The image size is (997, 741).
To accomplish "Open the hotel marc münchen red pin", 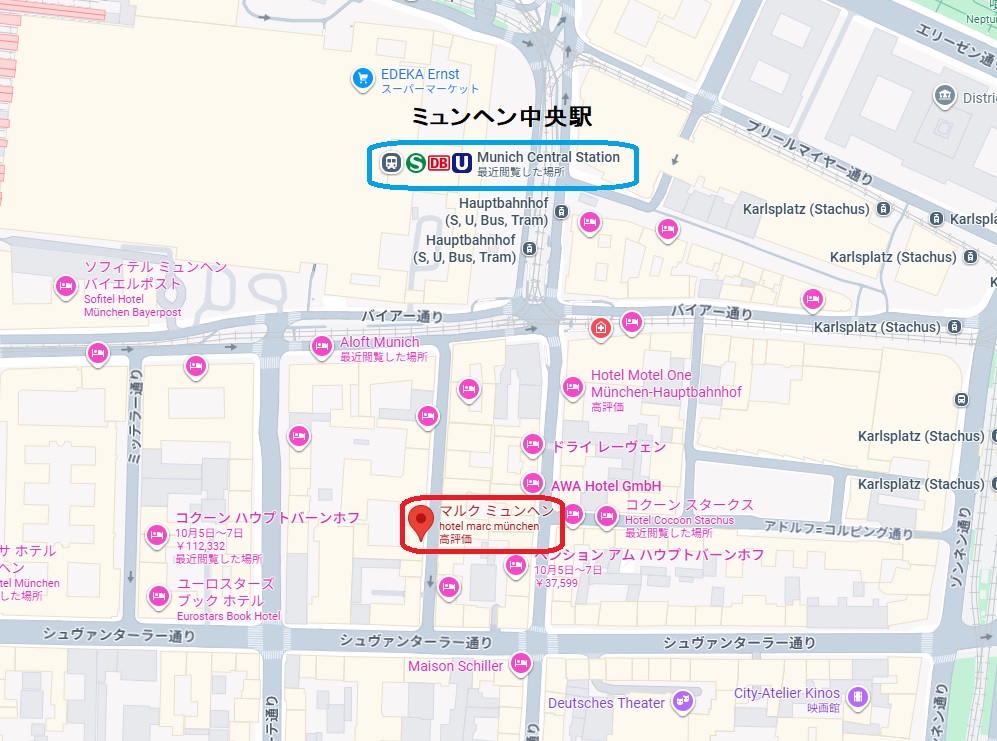I will tap(421, 520).
